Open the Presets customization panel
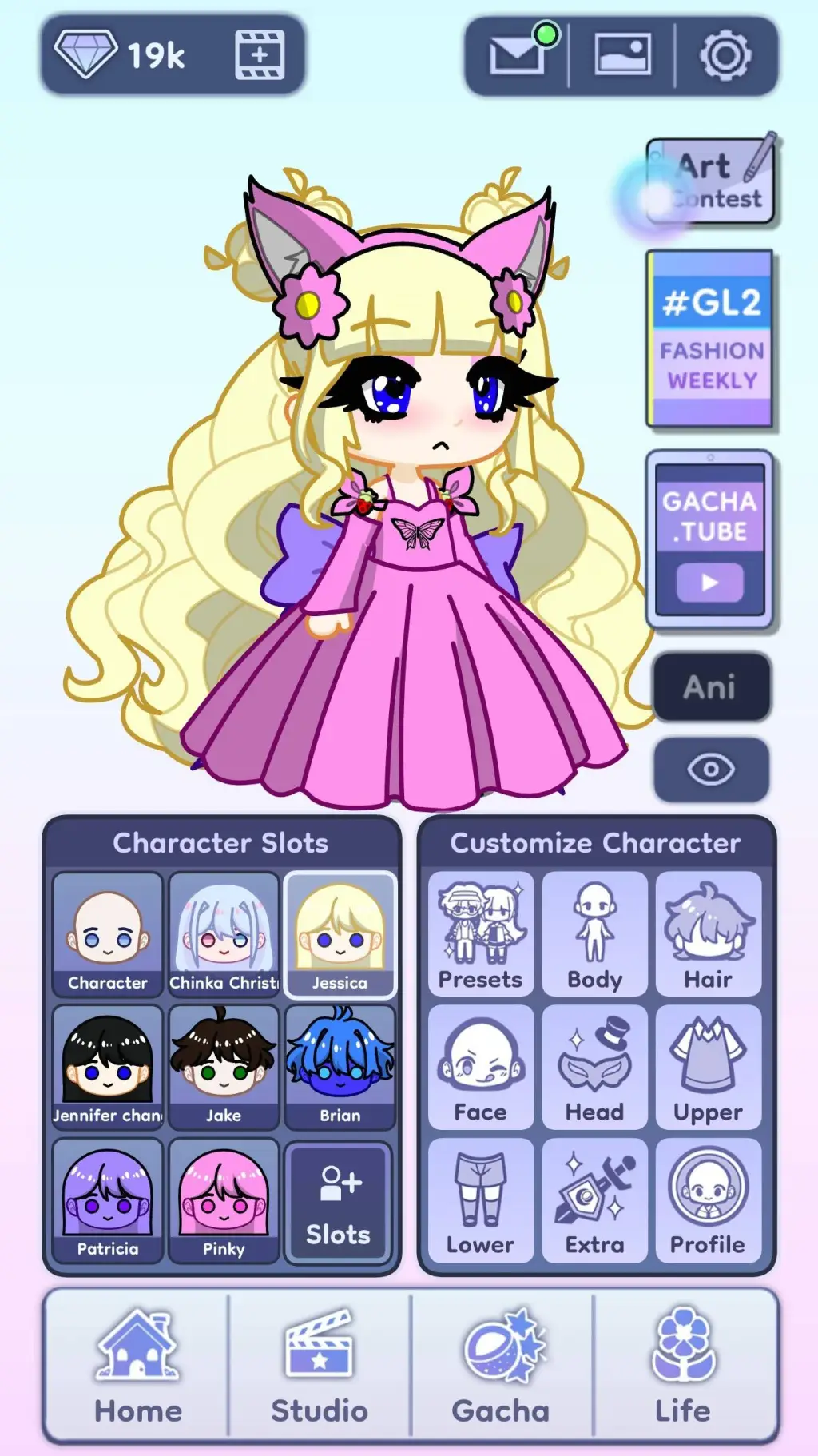The width and height of the screenshot is (818, 1456). coord(479,933)
